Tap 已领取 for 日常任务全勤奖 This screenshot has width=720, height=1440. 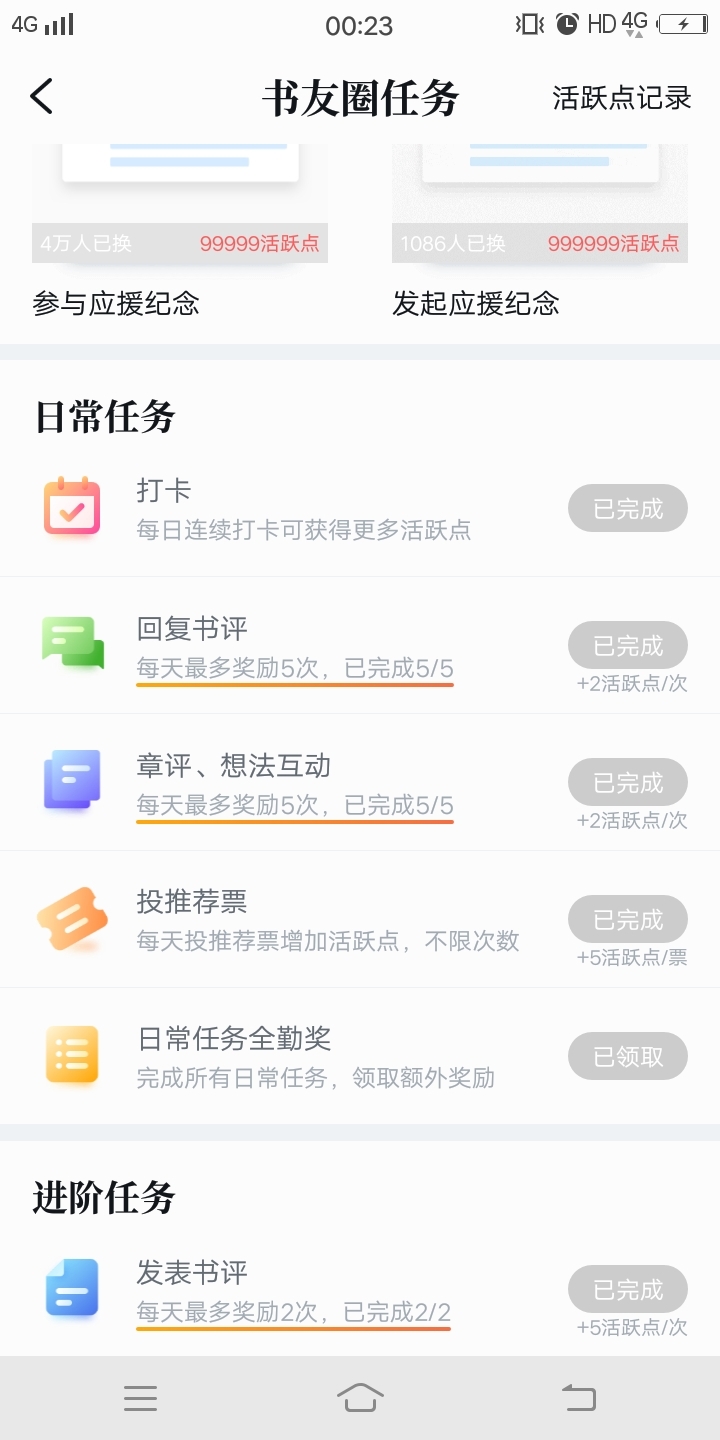(628, 1057)
